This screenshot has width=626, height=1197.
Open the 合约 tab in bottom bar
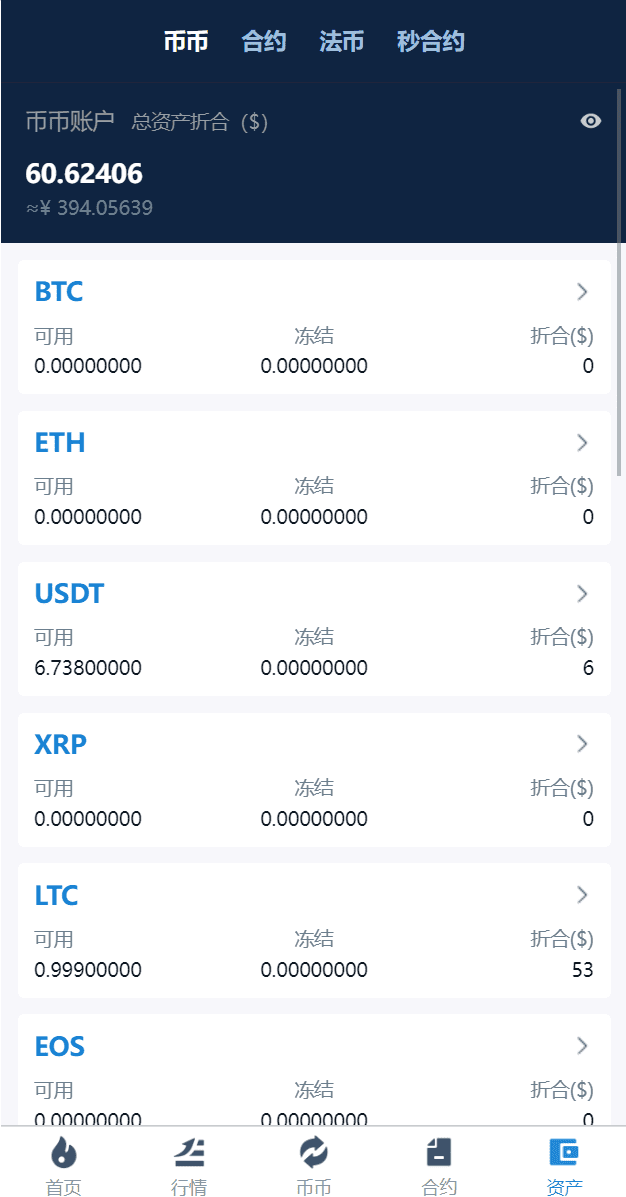439,1164
